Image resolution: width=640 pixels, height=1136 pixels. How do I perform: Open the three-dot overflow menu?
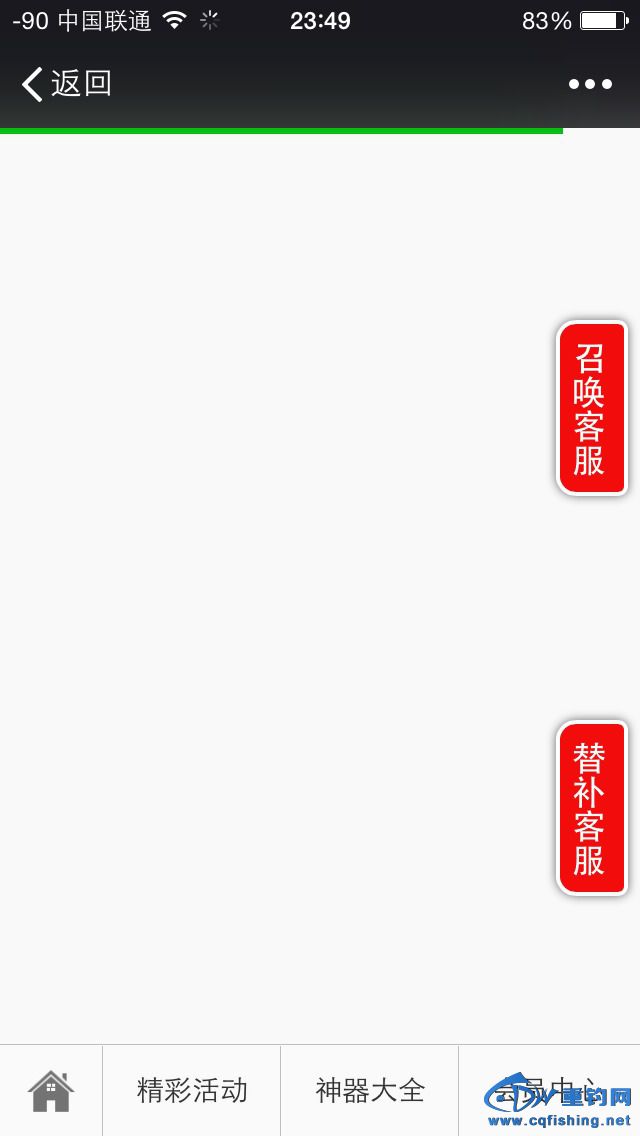point(590,84)
